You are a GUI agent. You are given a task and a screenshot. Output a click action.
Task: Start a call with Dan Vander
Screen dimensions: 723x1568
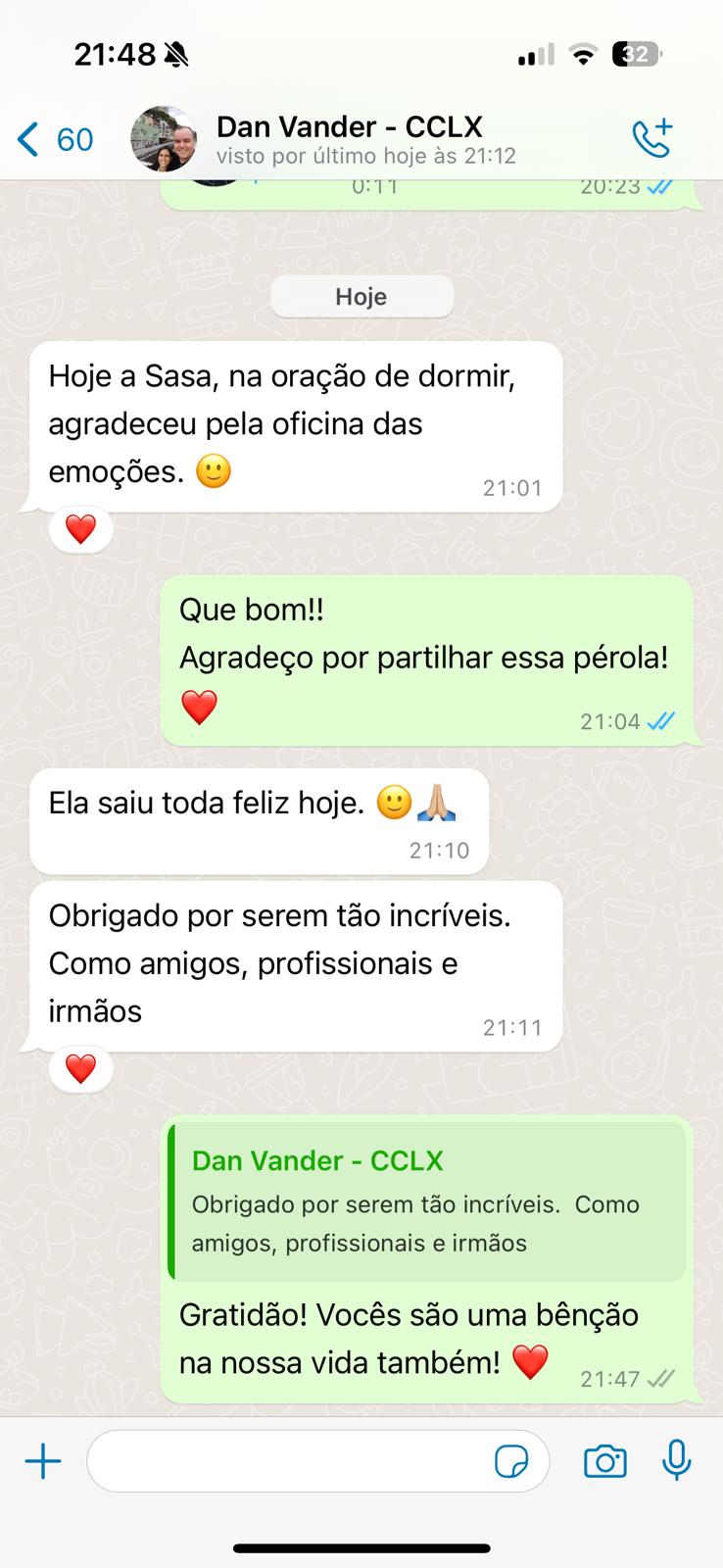coord(651,139)
